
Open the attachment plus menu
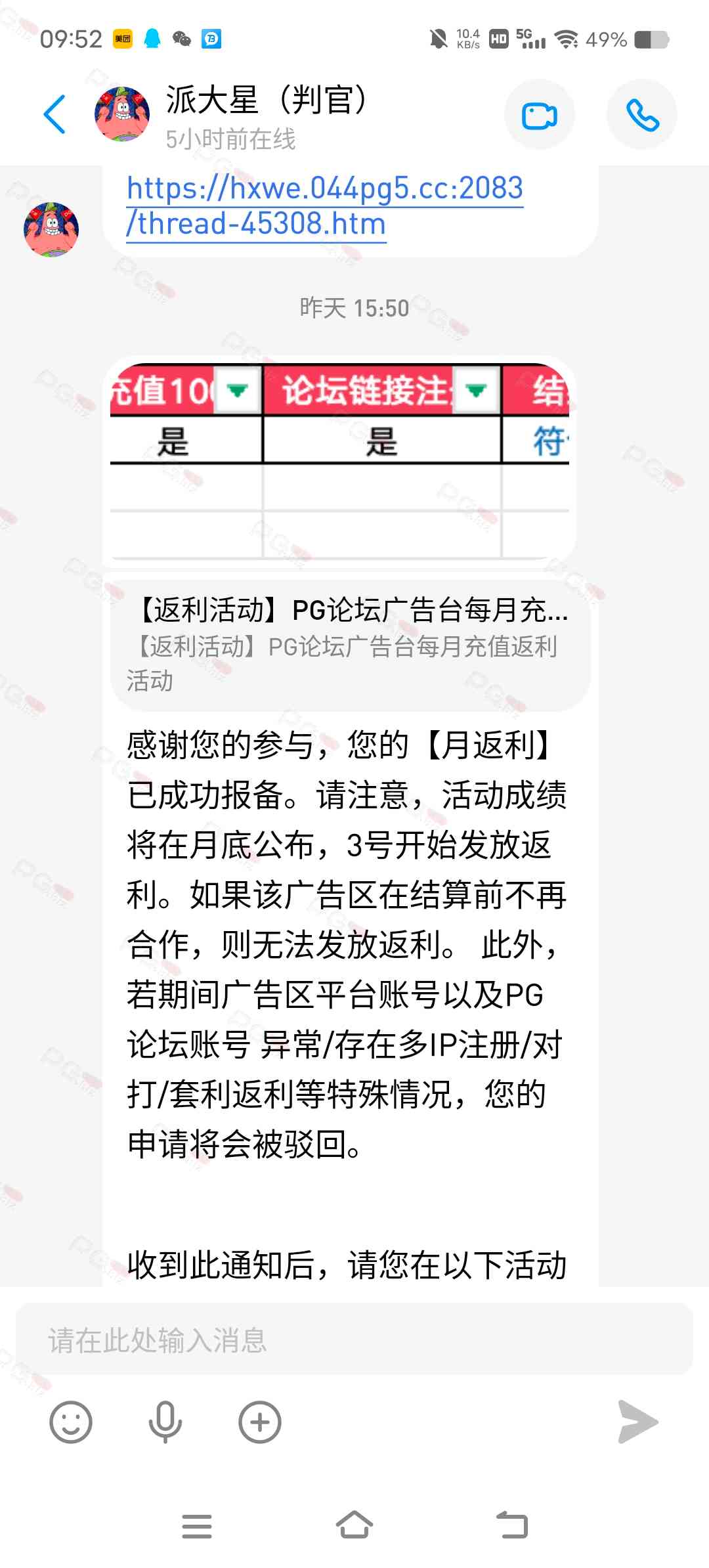click(x=260, y=1422)
